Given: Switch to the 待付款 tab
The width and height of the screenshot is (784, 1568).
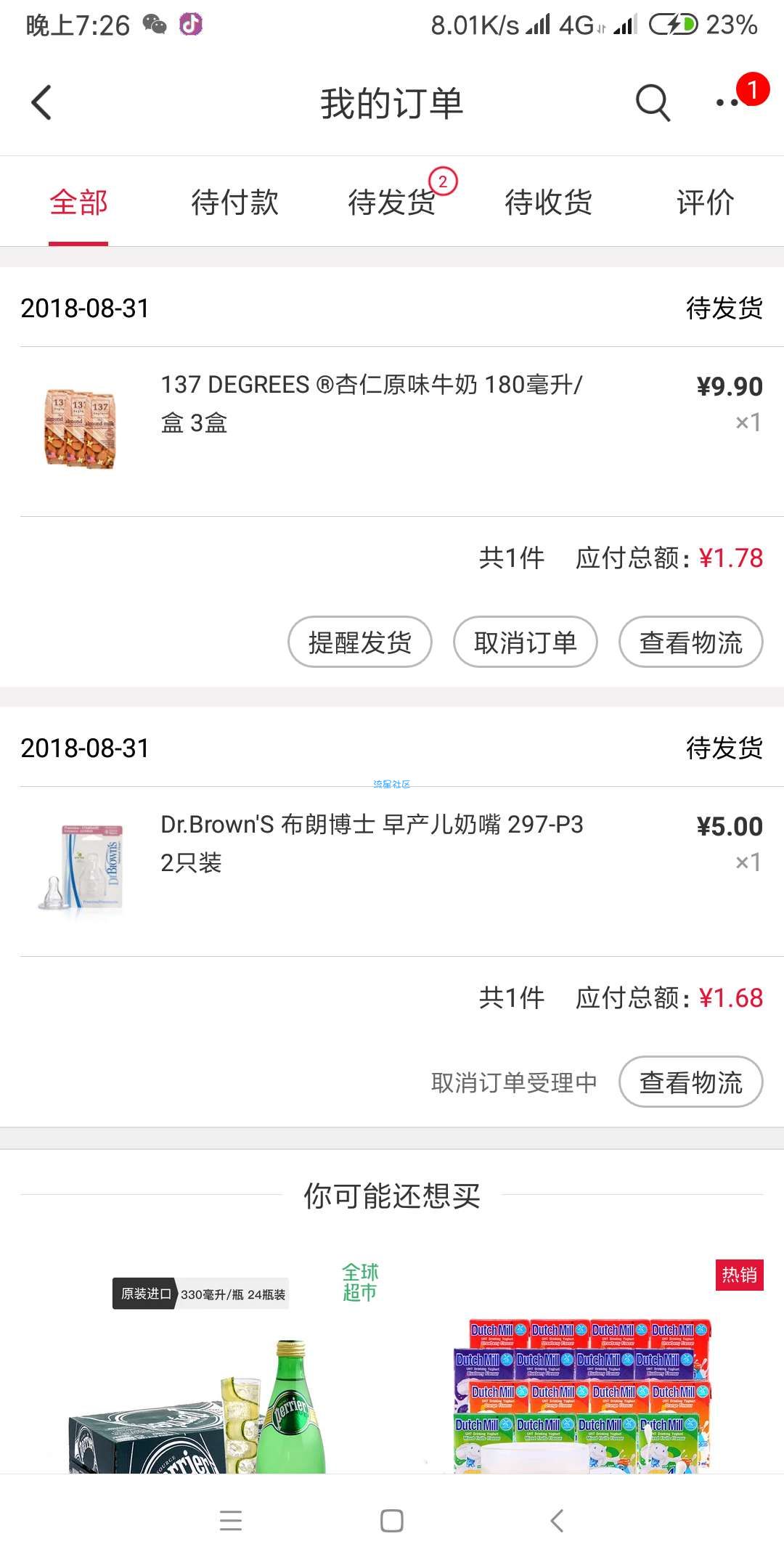Looking at the screenshot, I should click(235, 203).
